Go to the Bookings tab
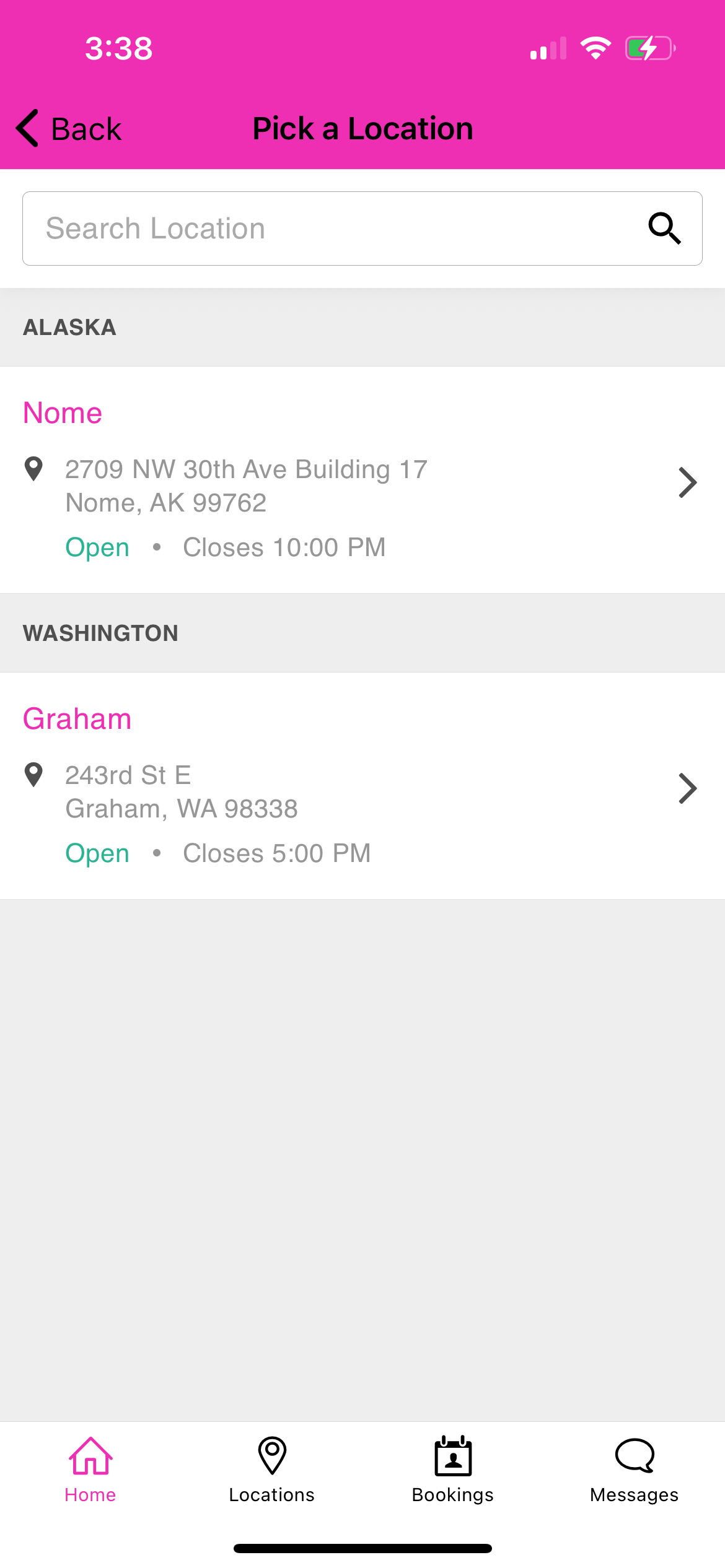Viewport: 725px width, 1568px height. [453, 1469]
